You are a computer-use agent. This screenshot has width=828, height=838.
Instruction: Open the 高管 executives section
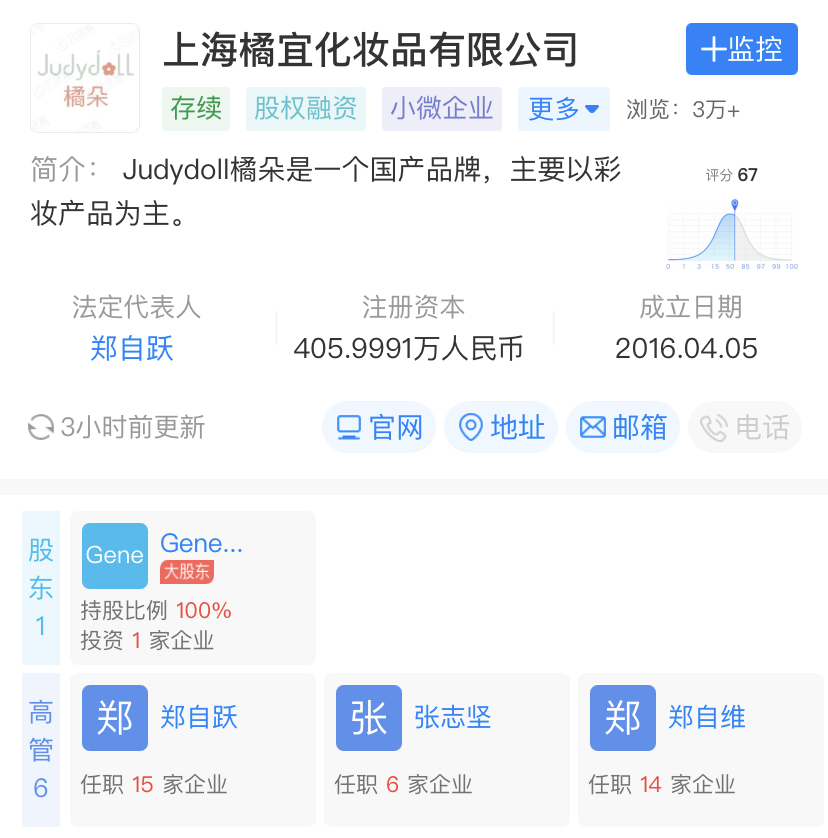(41, 749)
